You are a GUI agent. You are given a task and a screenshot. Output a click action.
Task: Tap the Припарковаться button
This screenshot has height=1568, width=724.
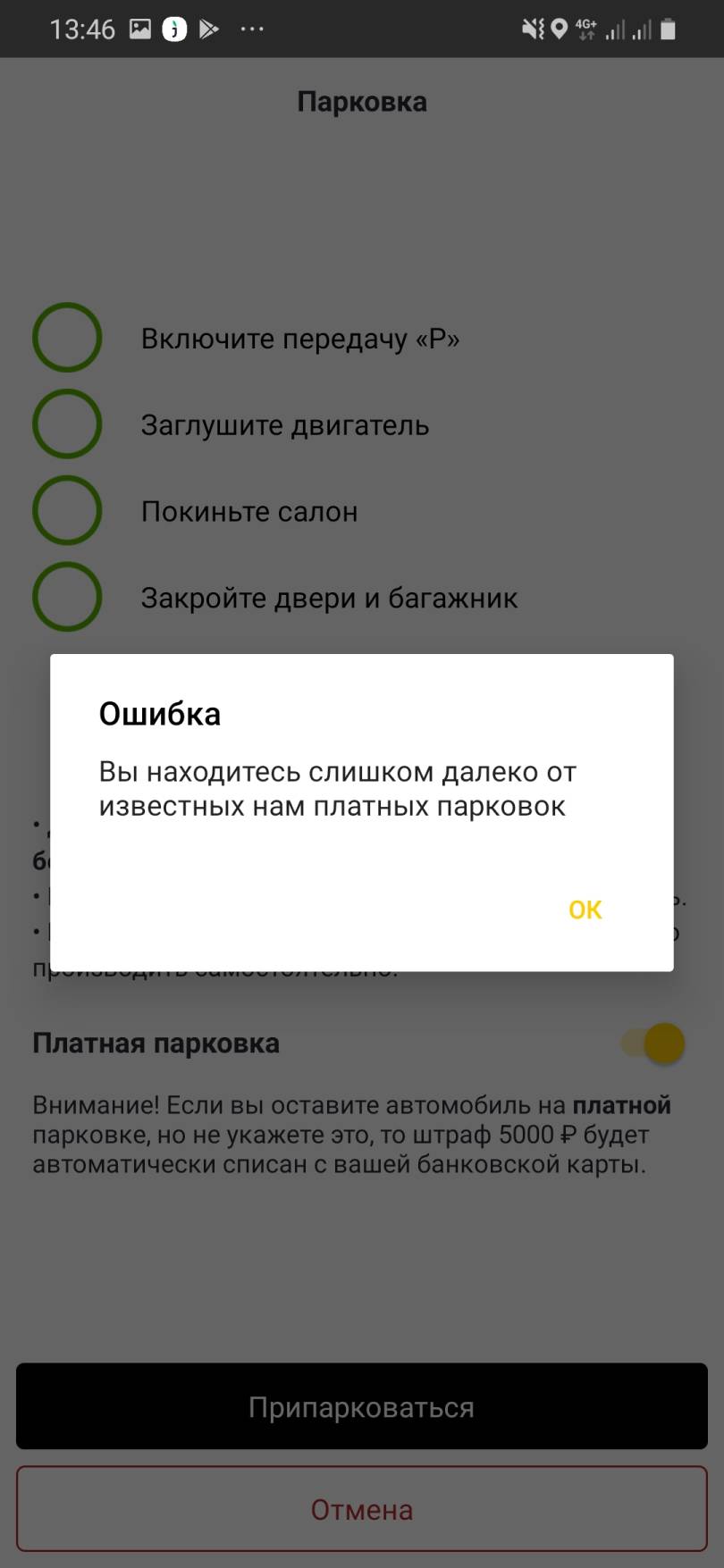(x=362, y=1407)
